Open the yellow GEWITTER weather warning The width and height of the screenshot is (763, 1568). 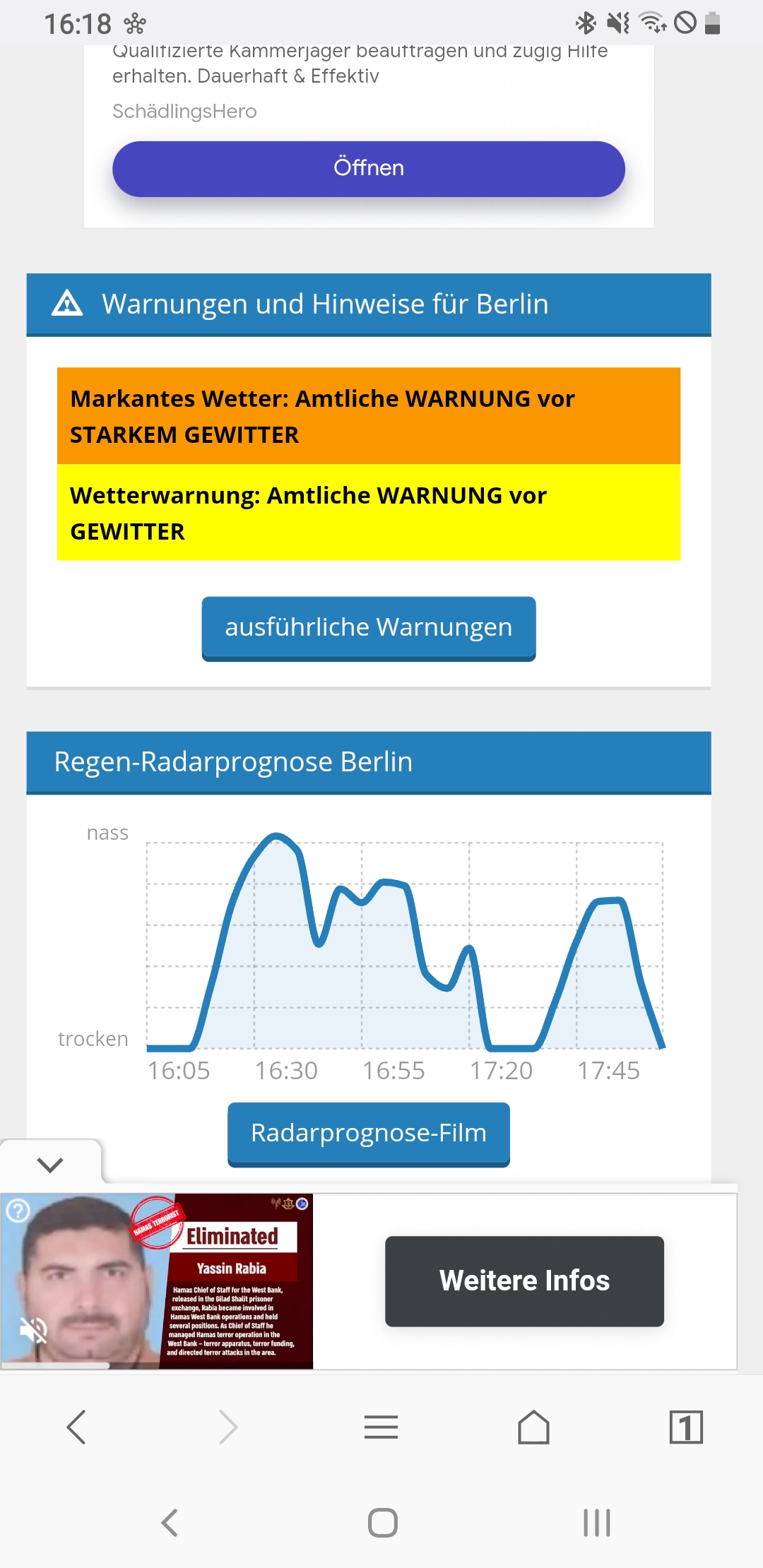[x=368, y=513]
